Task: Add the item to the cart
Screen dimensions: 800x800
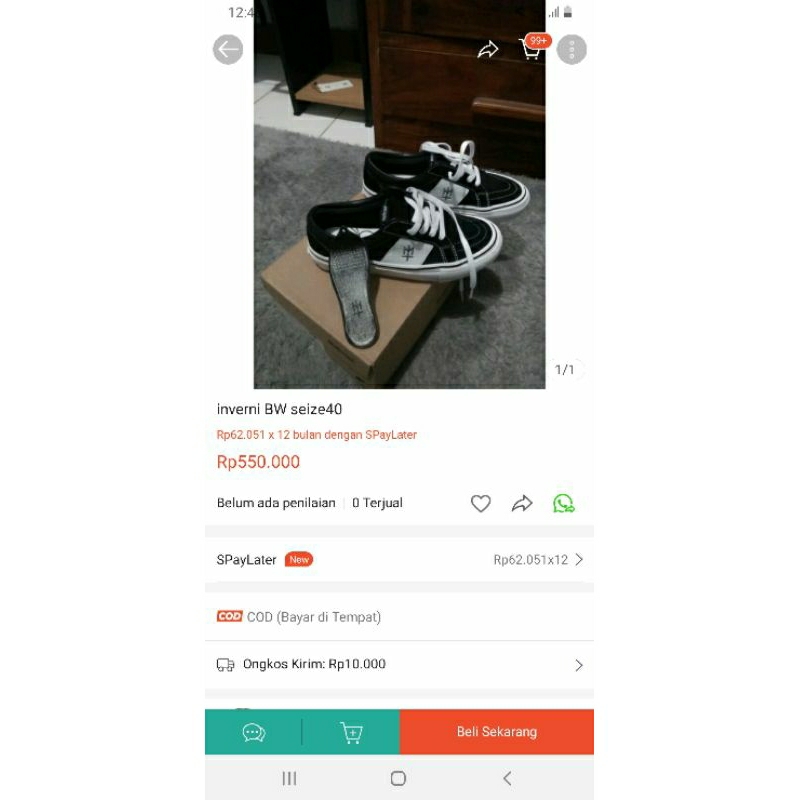Action: [351, 732]
